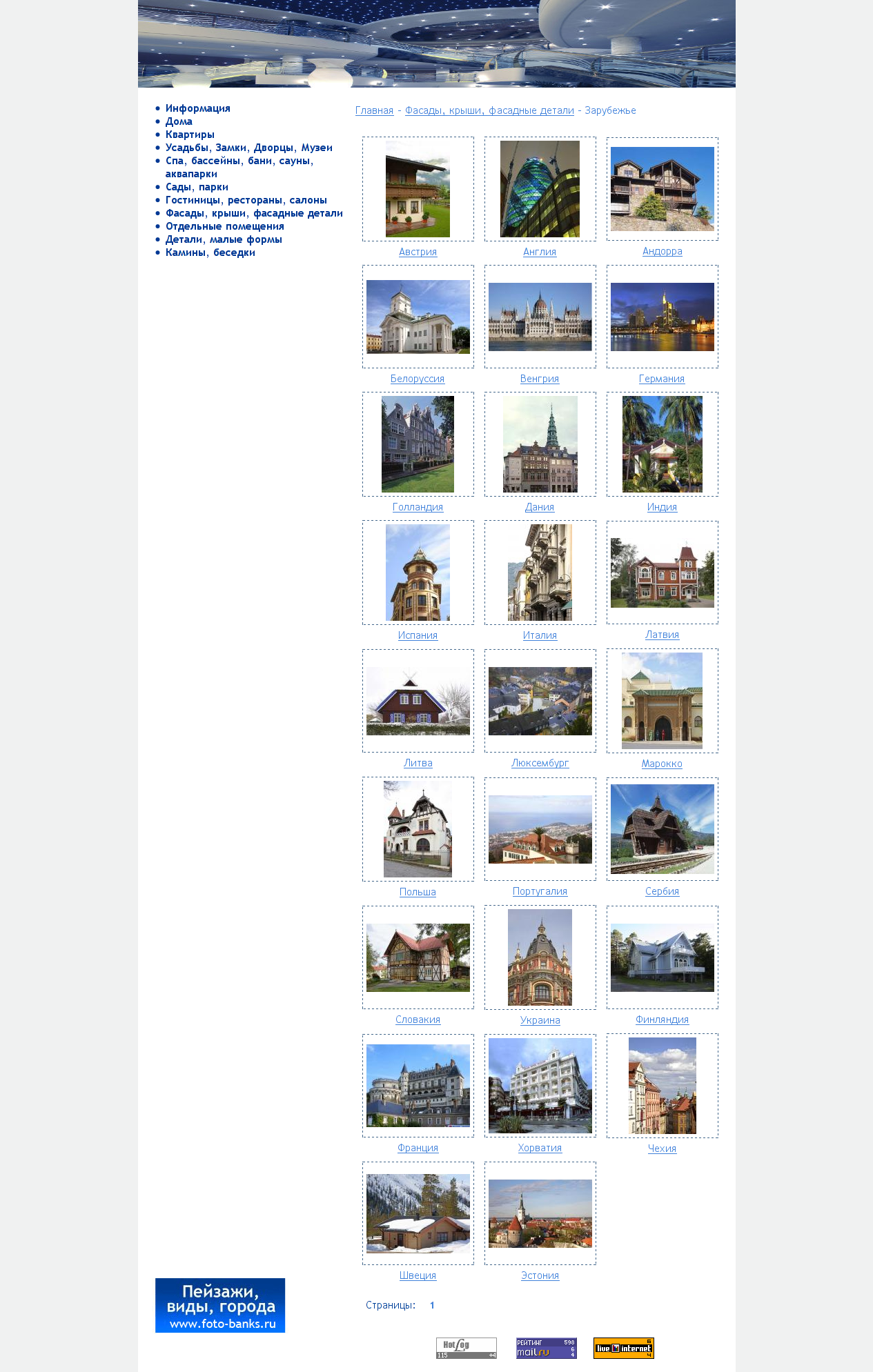View the Андорра house picture

[662, 189]
